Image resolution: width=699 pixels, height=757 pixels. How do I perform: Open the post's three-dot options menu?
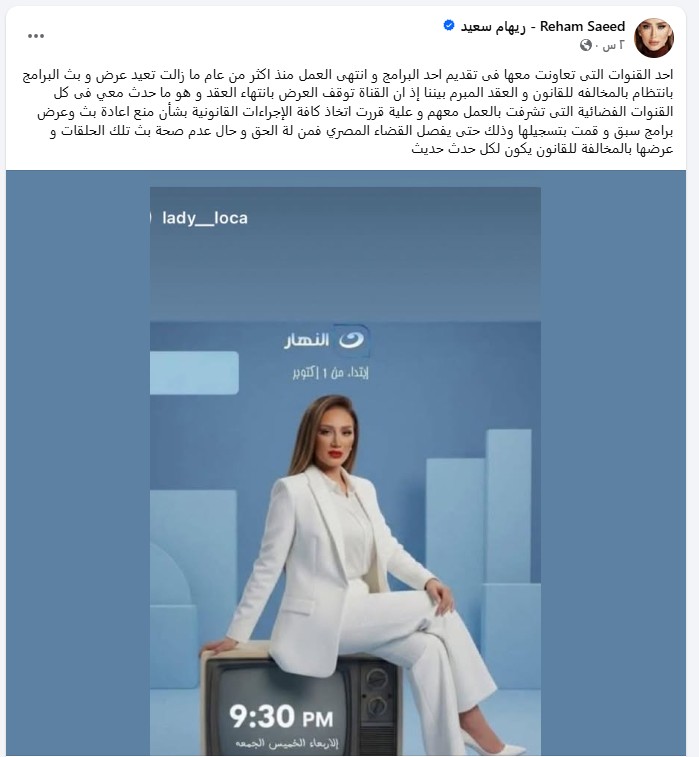(x=36, y=35)
